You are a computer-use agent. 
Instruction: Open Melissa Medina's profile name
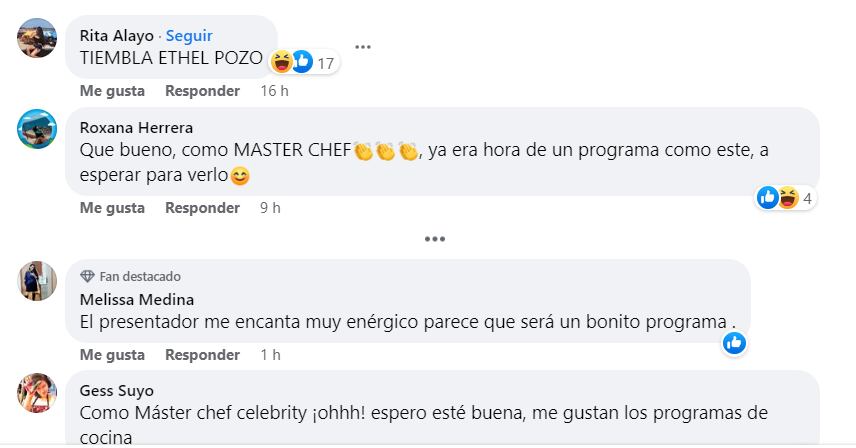(136, 299)
